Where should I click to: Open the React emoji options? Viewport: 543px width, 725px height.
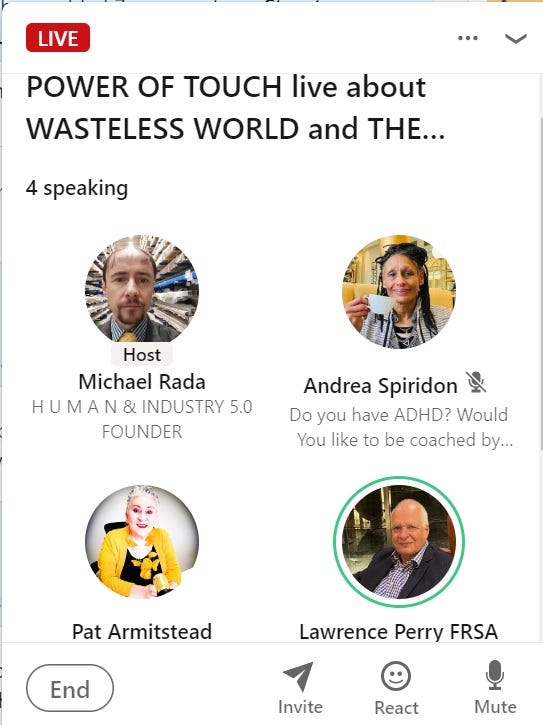click(396, 688)
